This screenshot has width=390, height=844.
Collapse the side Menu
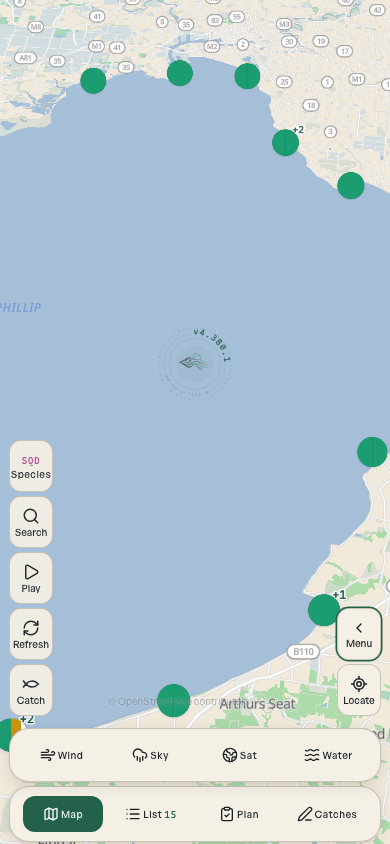coord(359,634)
